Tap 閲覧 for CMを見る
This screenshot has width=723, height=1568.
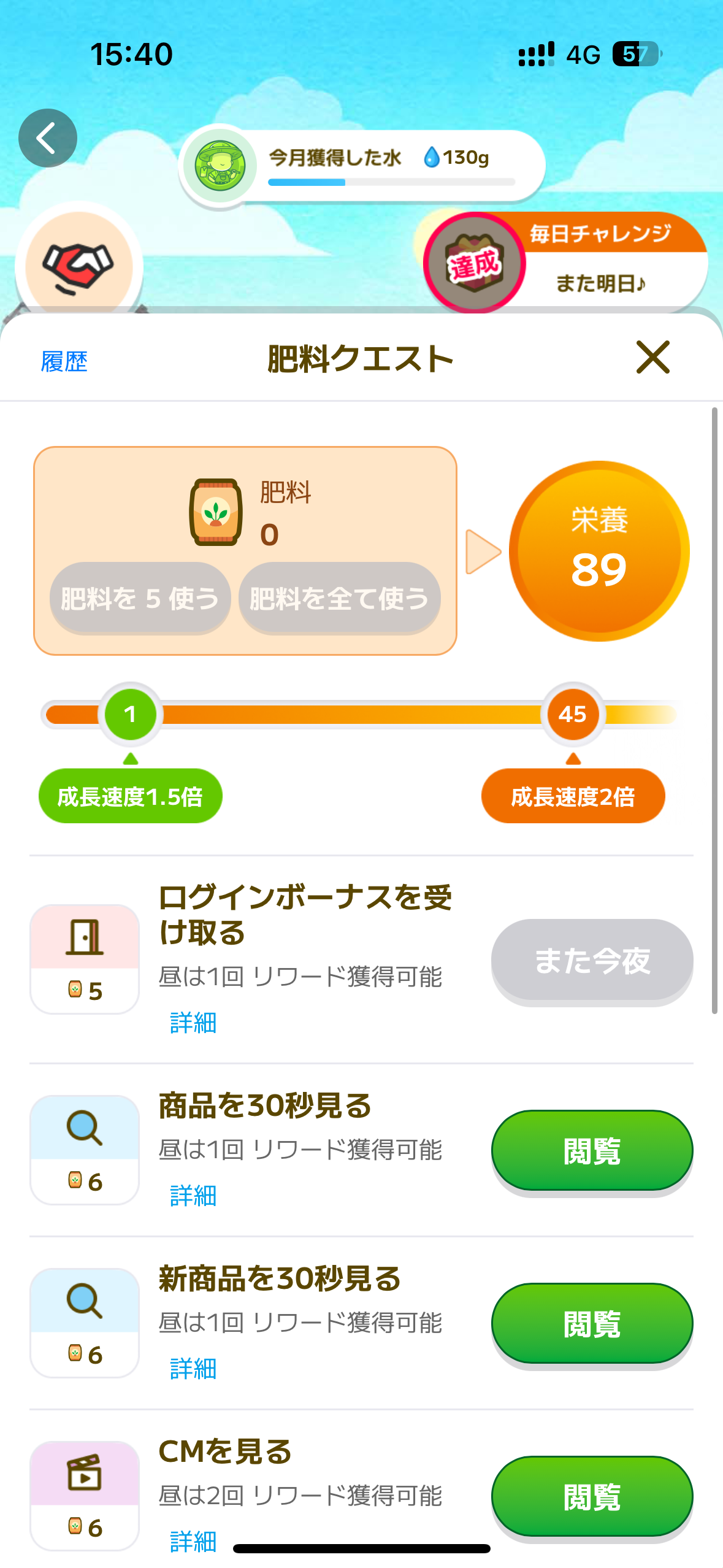point(592,1497)
